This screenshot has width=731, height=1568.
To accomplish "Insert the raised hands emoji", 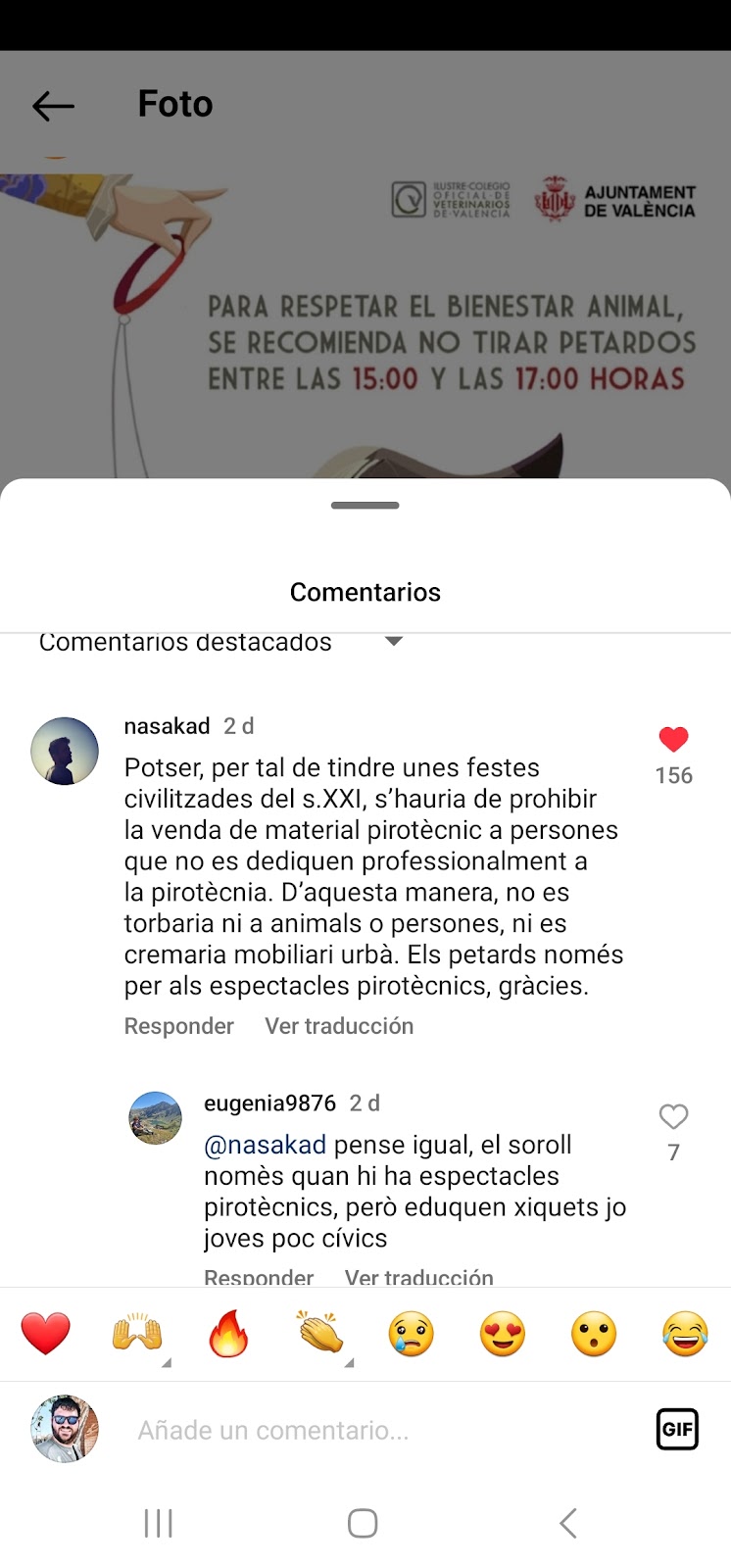I will (x=137, y=1334).
